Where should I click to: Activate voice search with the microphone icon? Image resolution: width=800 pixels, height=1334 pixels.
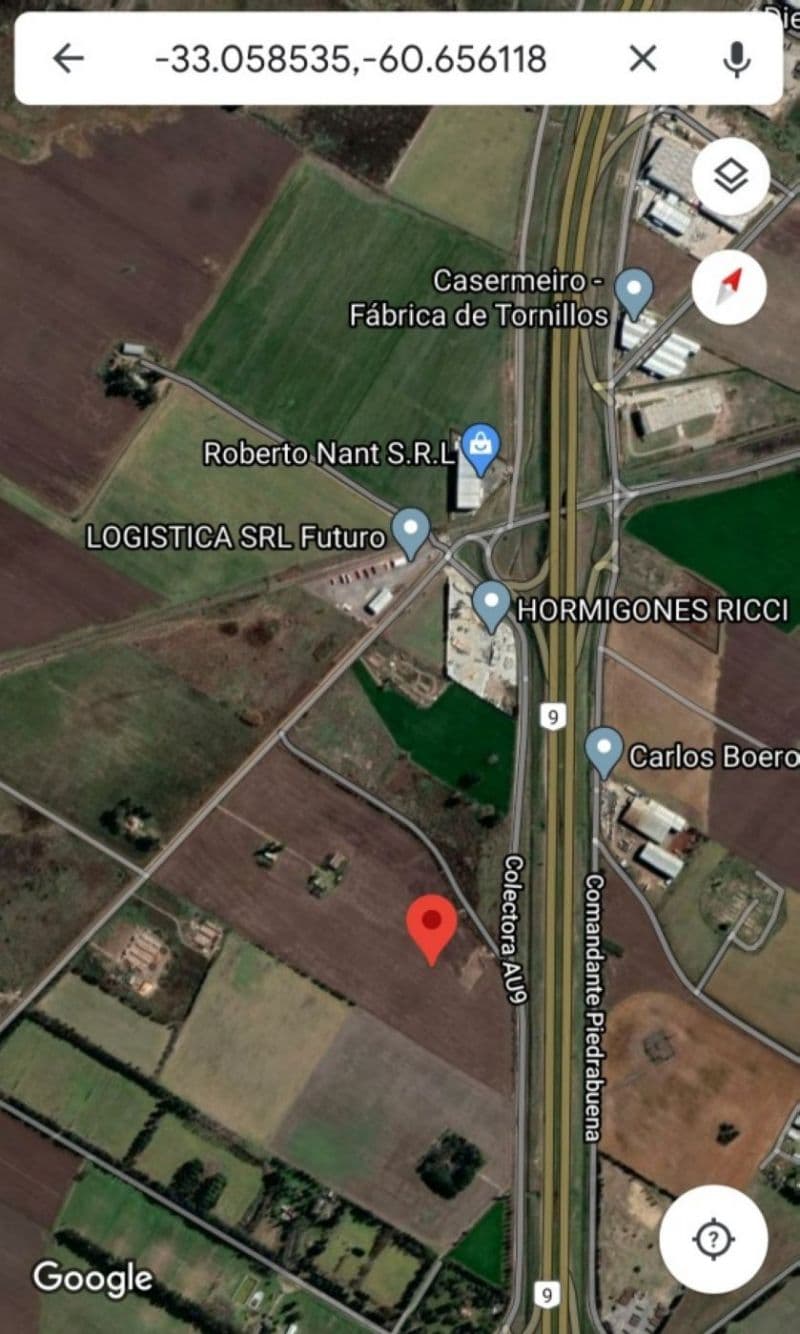[736, 60]
